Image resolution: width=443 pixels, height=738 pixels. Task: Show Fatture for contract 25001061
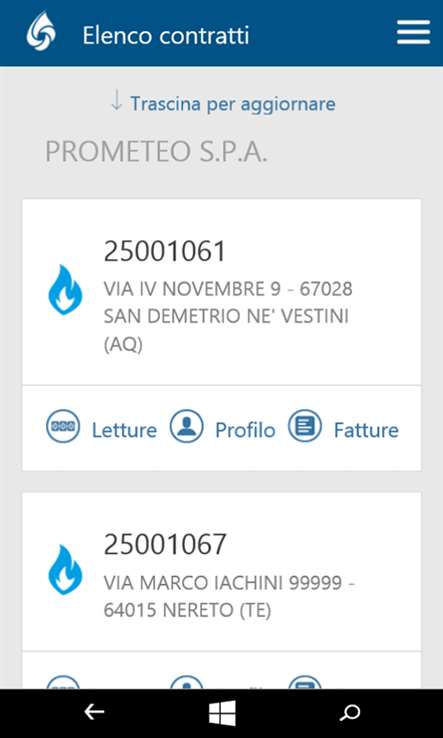pos(343,428)
